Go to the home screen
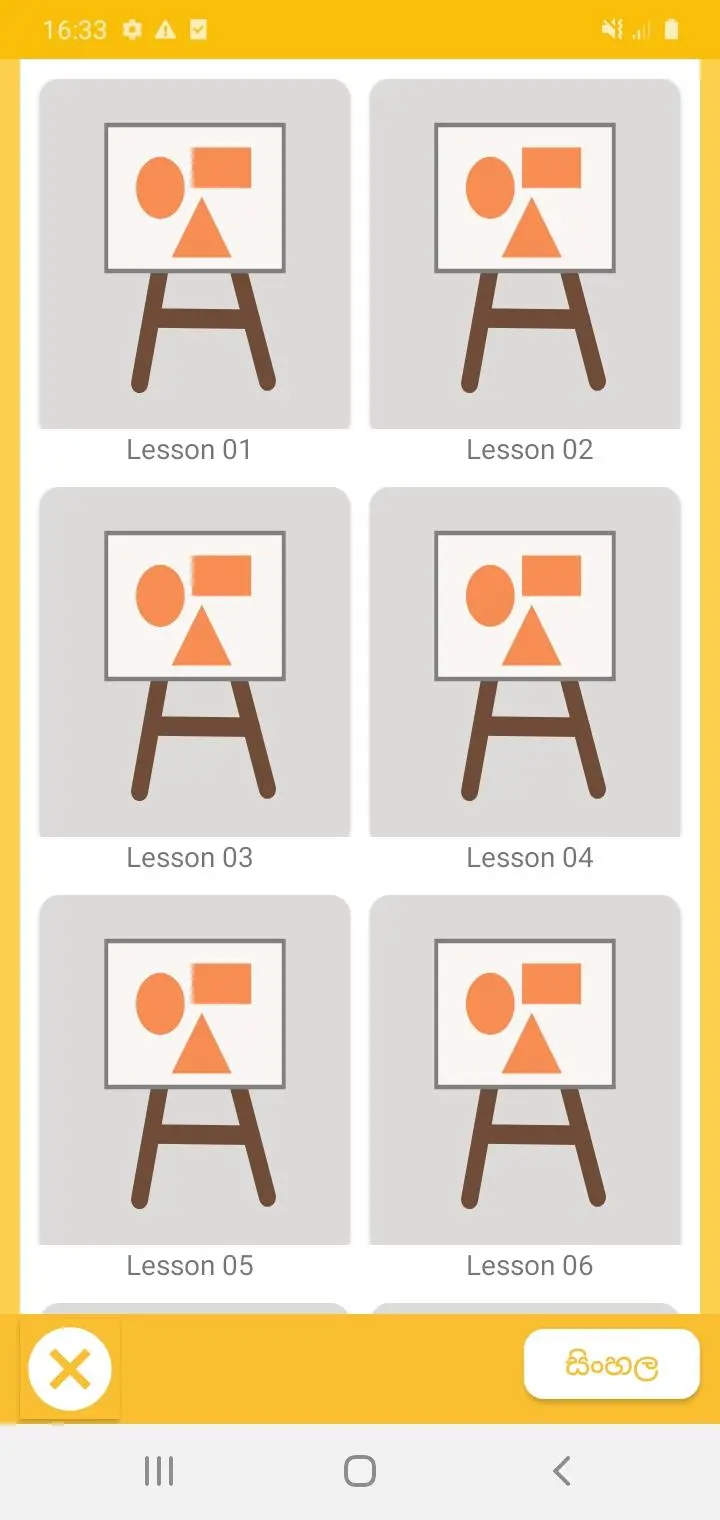This screenshot has width=720, height=1520. click(360, 1471)
